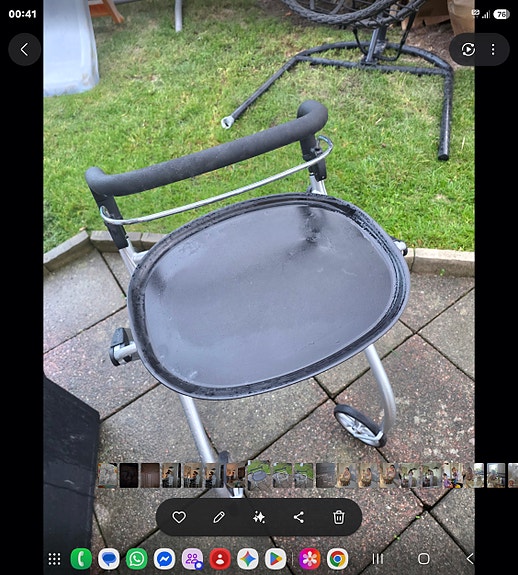
Task: Launch Chrome from the taskbar
Action: pos(337,559)
